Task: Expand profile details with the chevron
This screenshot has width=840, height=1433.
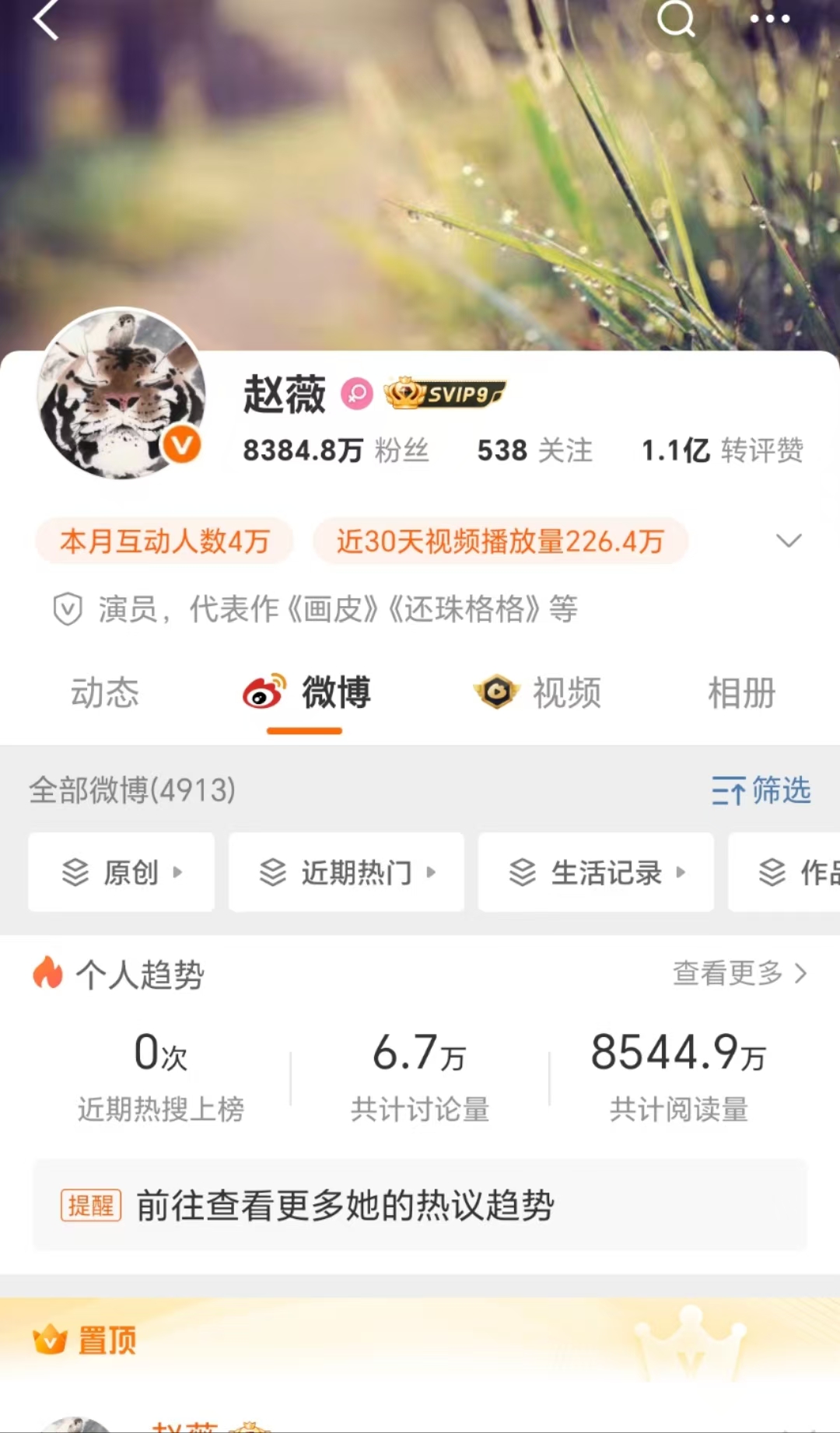Action: [x=789, y=541]
